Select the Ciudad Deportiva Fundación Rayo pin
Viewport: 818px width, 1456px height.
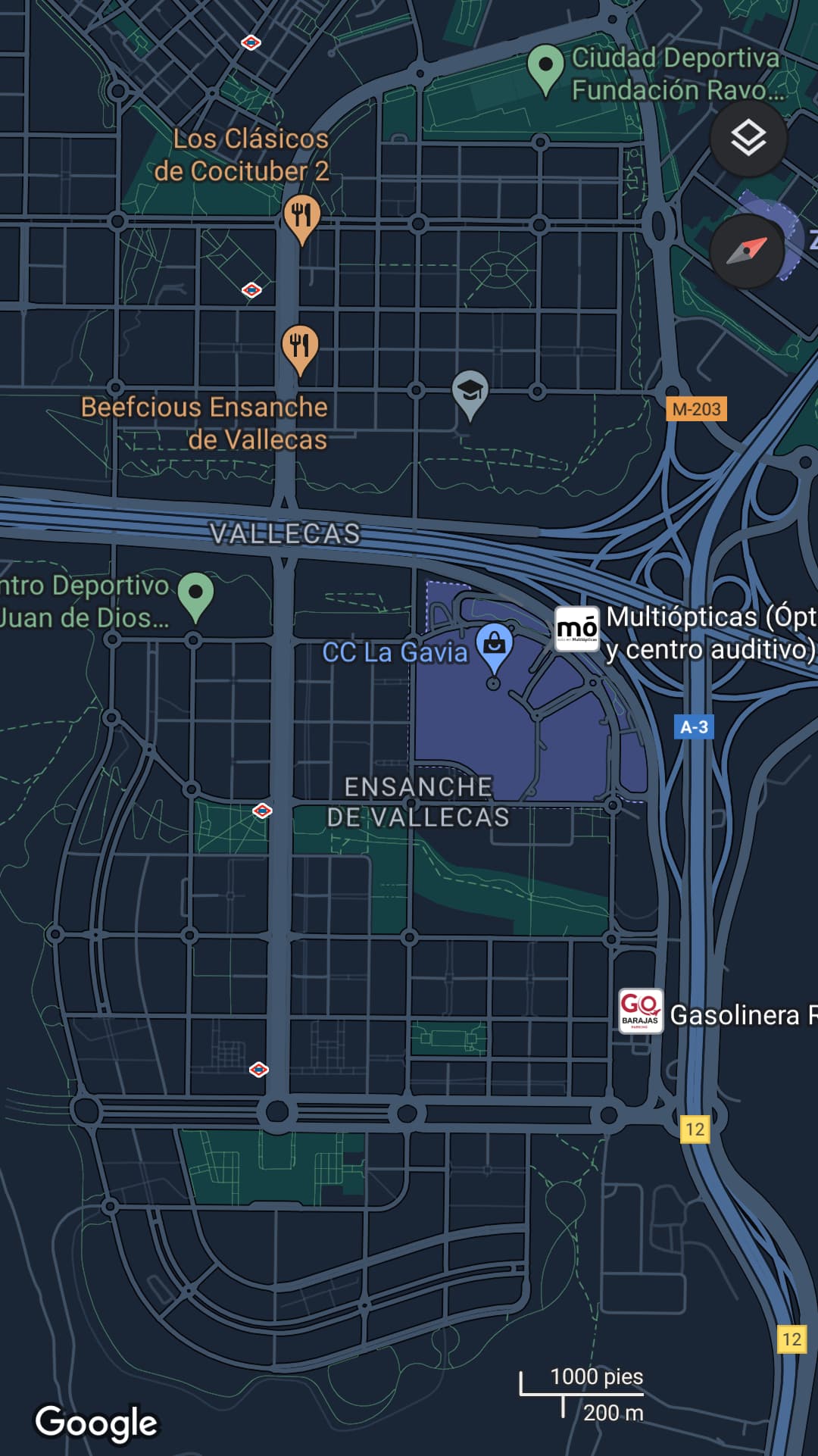tap(545, 67)
